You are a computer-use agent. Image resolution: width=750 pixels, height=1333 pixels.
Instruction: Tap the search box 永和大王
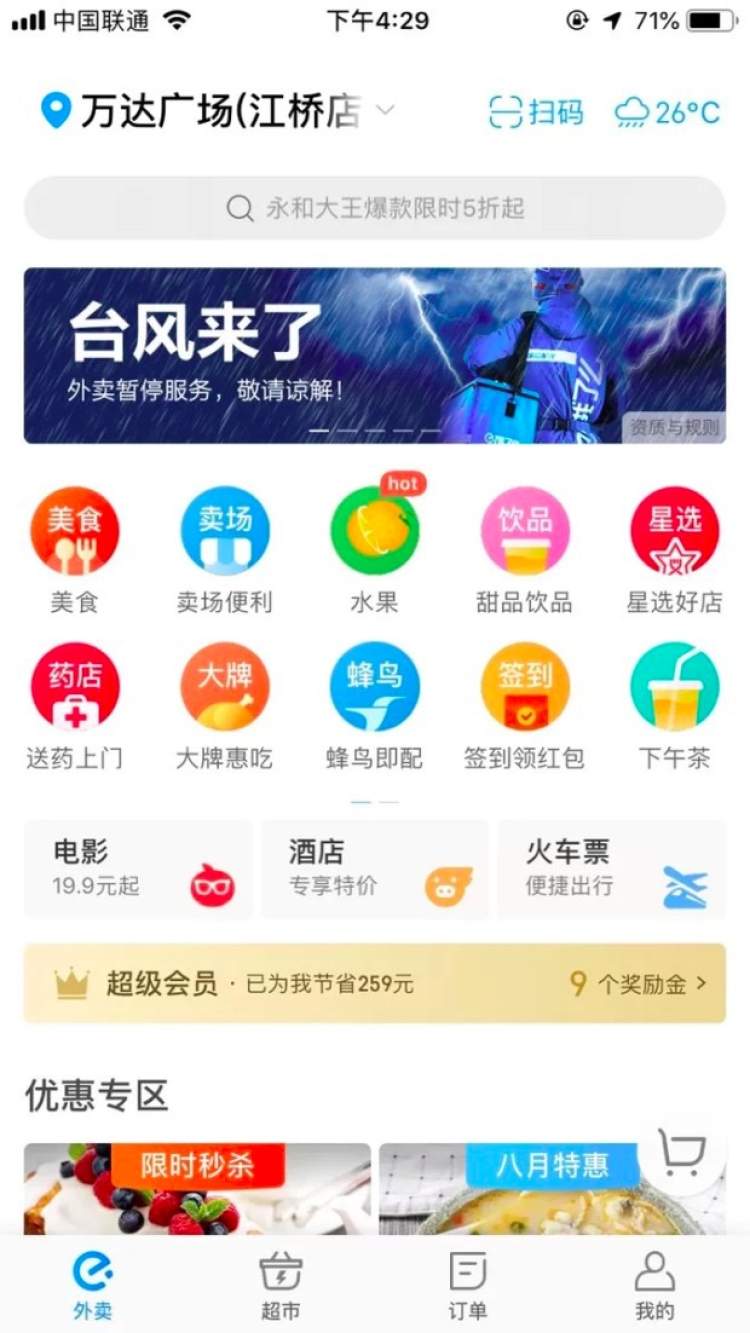click(x=375, y=208)
